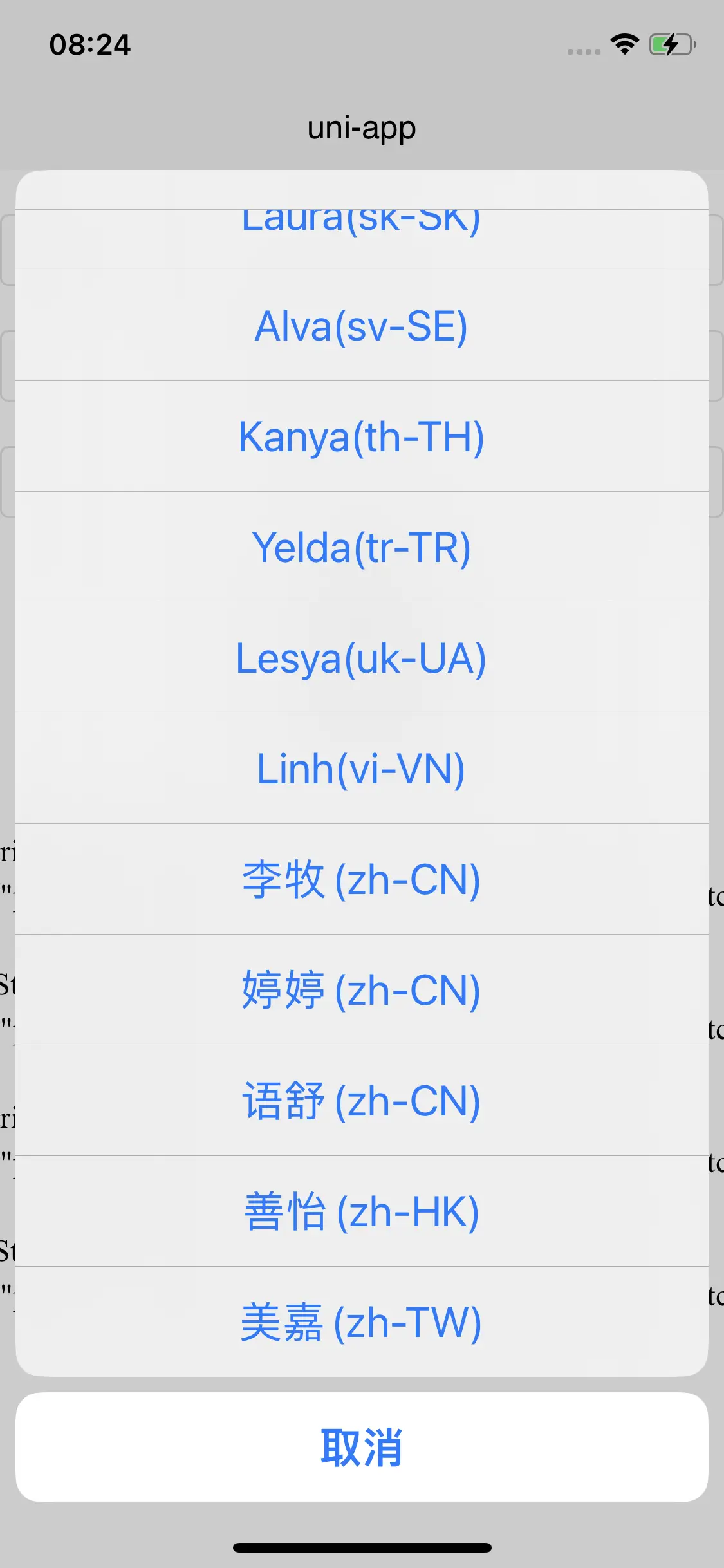Dismiss the sheet with 取消
This screenshot has width=724, height=1568.
click(x=361, y=1448)
